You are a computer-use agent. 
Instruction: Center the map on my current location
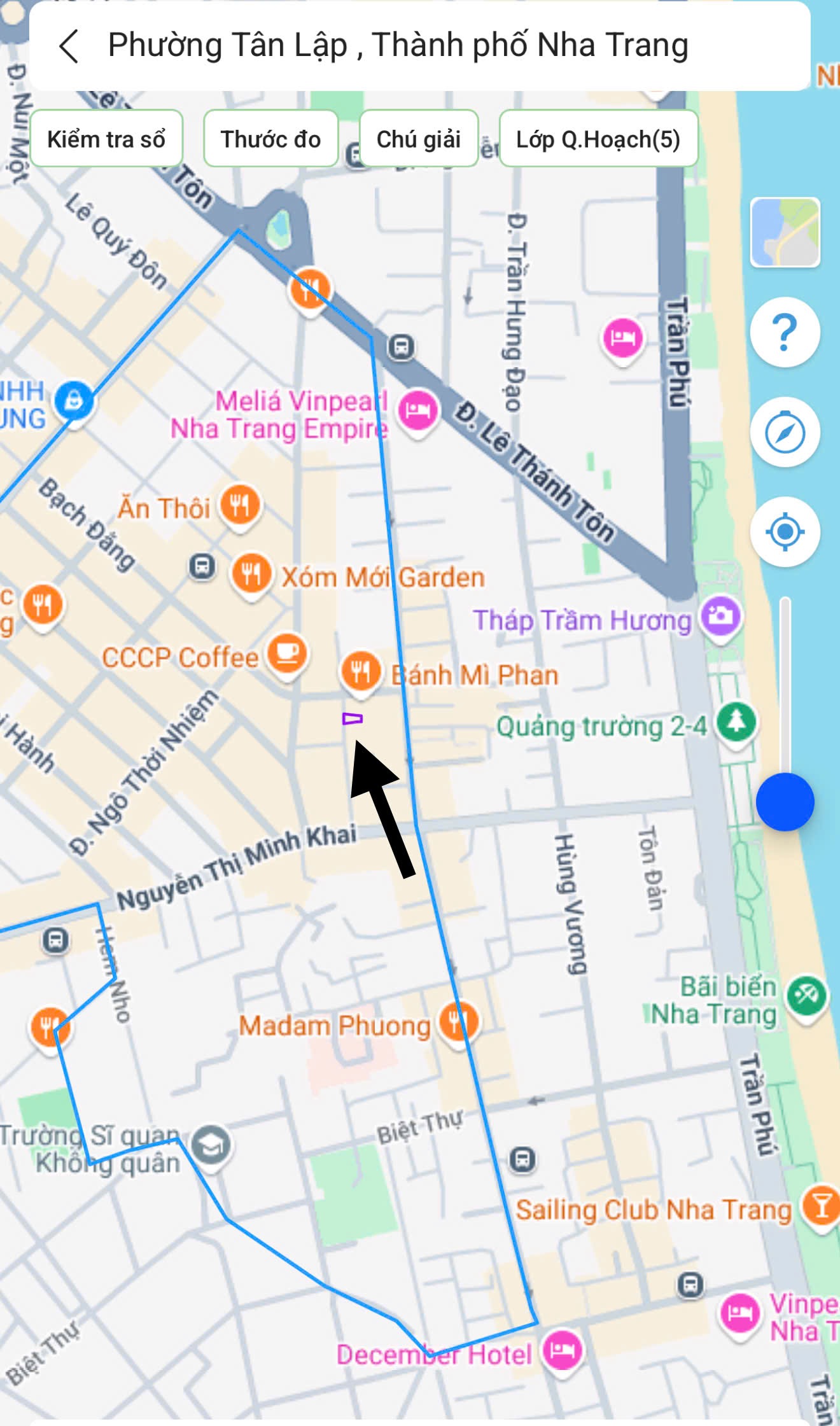[785, 531]
